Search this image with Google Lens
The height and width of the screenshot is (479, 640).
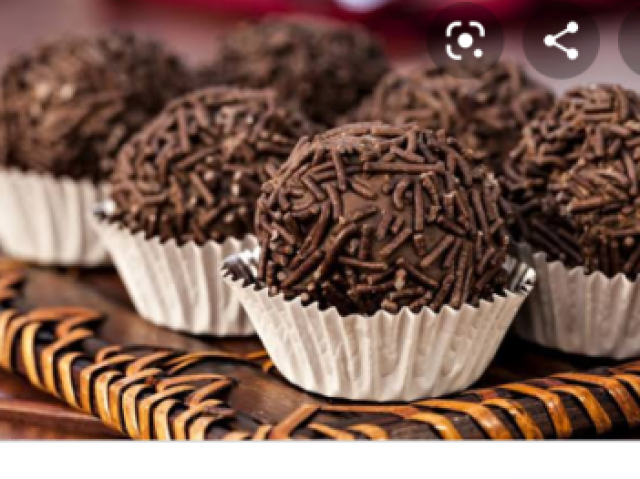(x=465, y=41)
